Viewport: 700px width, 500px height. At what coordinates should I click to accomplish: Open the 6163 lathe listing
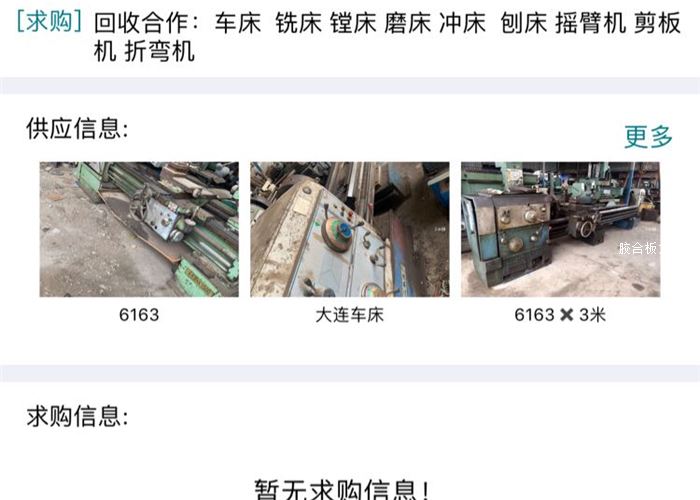tap(139, 230)
